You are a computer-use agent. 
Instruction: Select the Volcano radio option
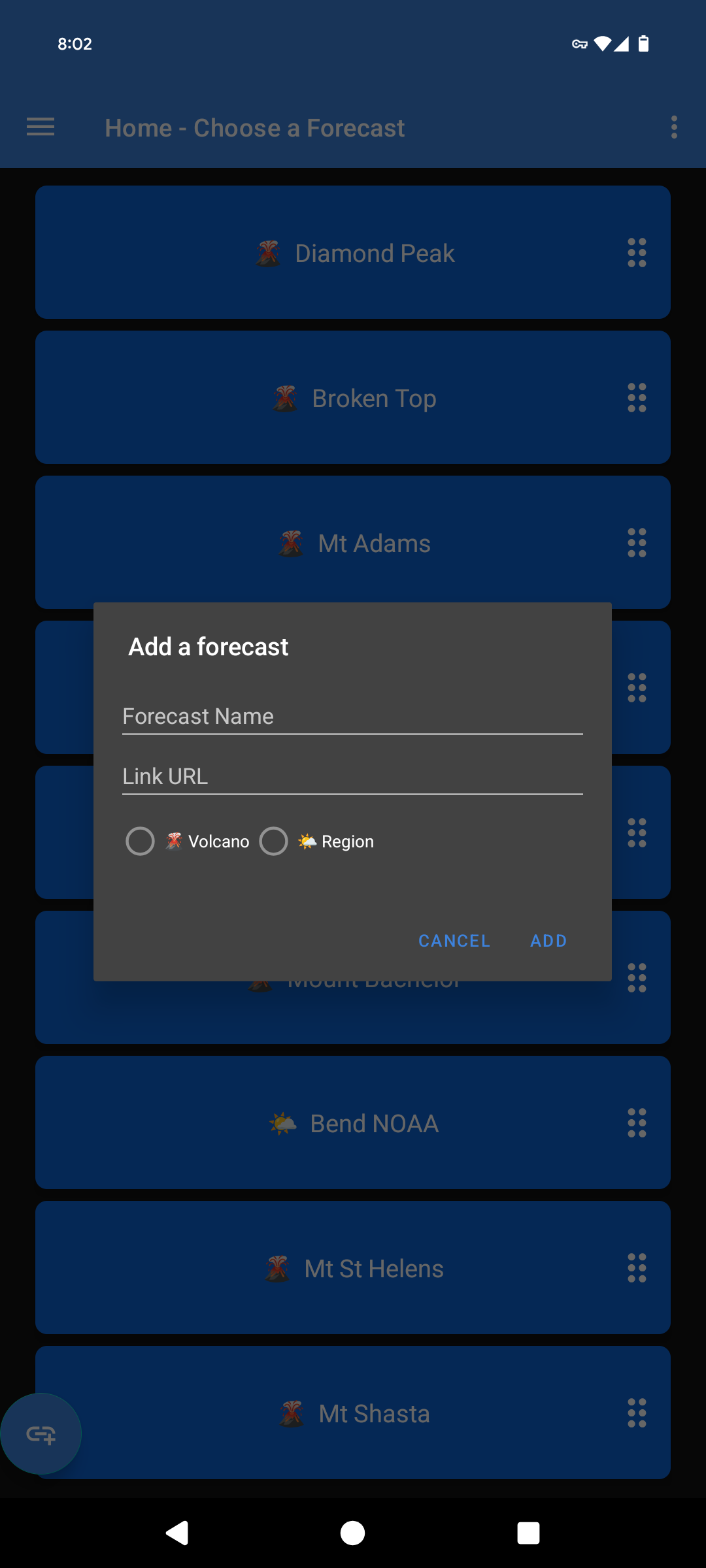click(141, 841)
